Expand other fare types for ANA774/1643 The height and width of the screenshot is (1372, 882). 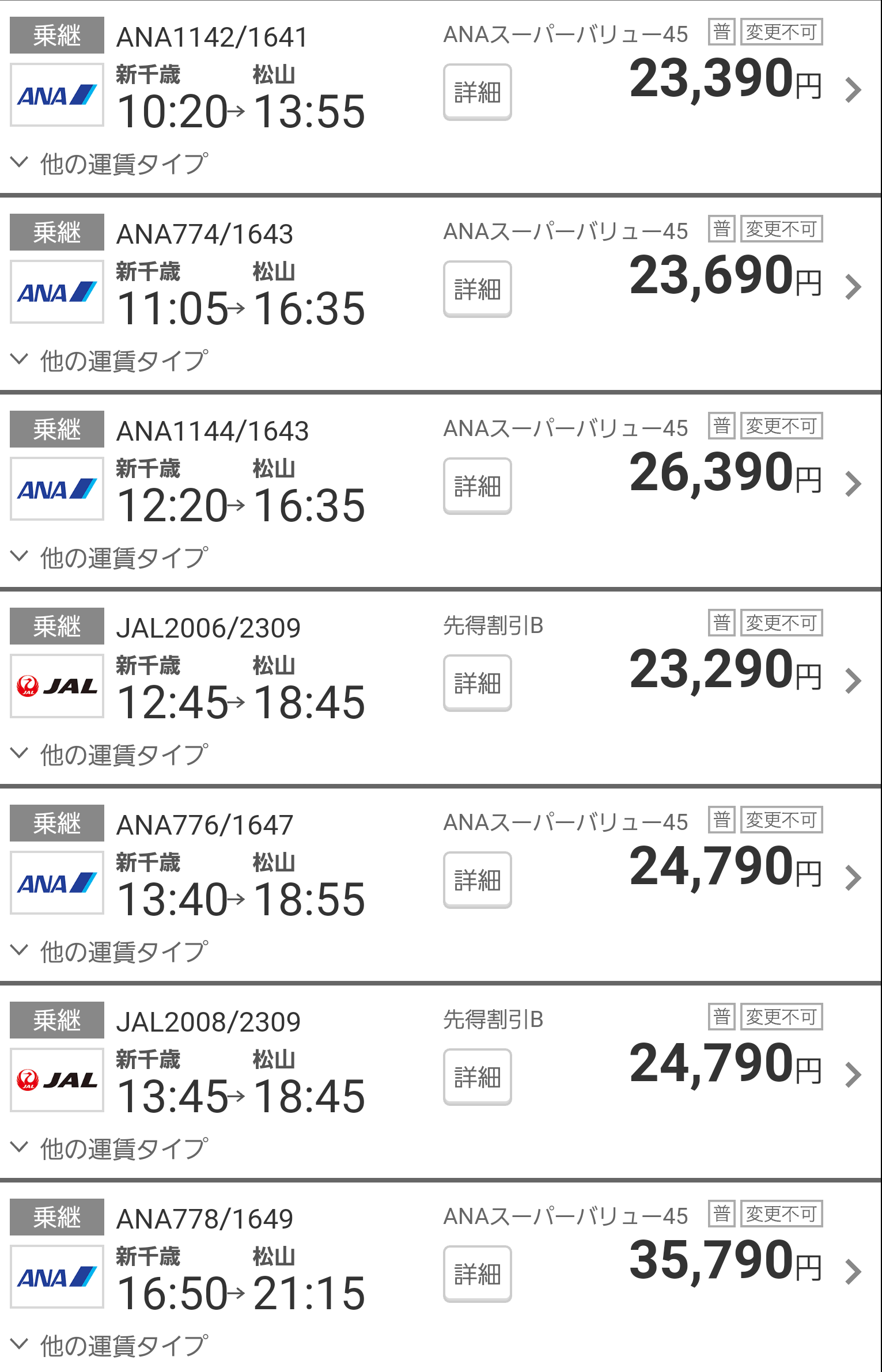point(109,361)
